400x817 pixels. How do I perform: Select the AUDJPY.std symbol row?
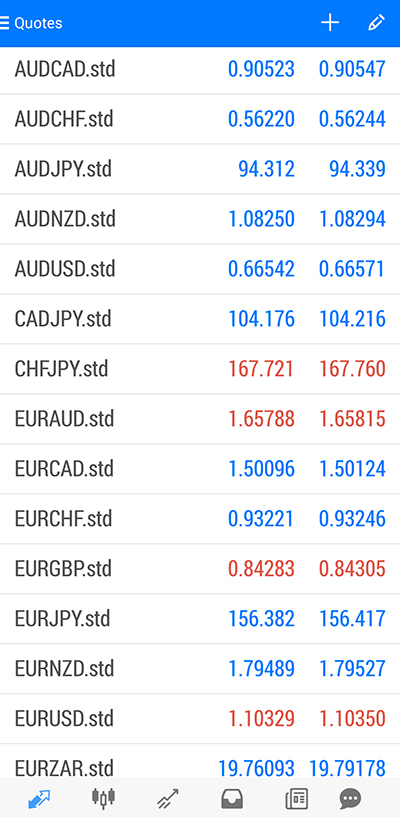[200, 169]
